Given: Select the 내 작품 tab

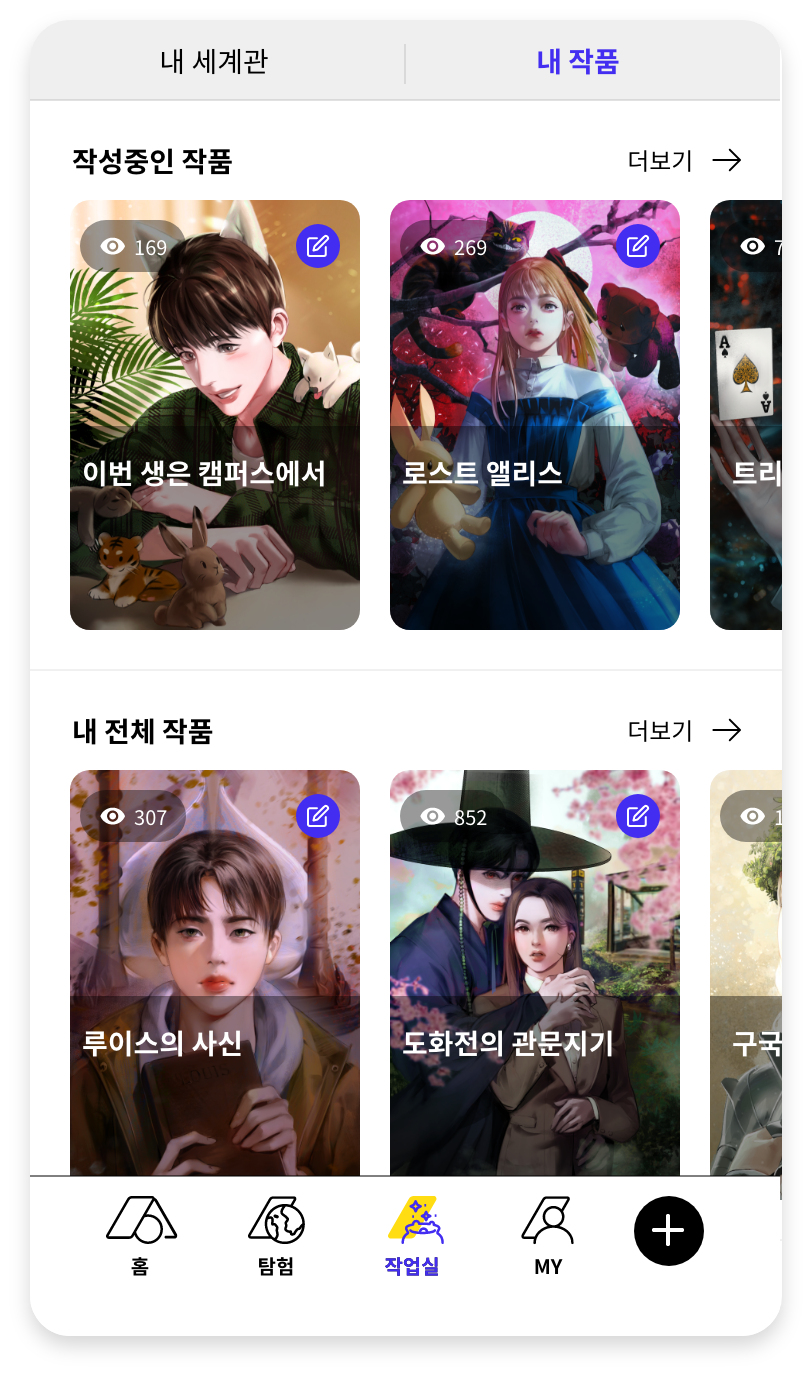Looking at the screenshot, I should 578,62.
